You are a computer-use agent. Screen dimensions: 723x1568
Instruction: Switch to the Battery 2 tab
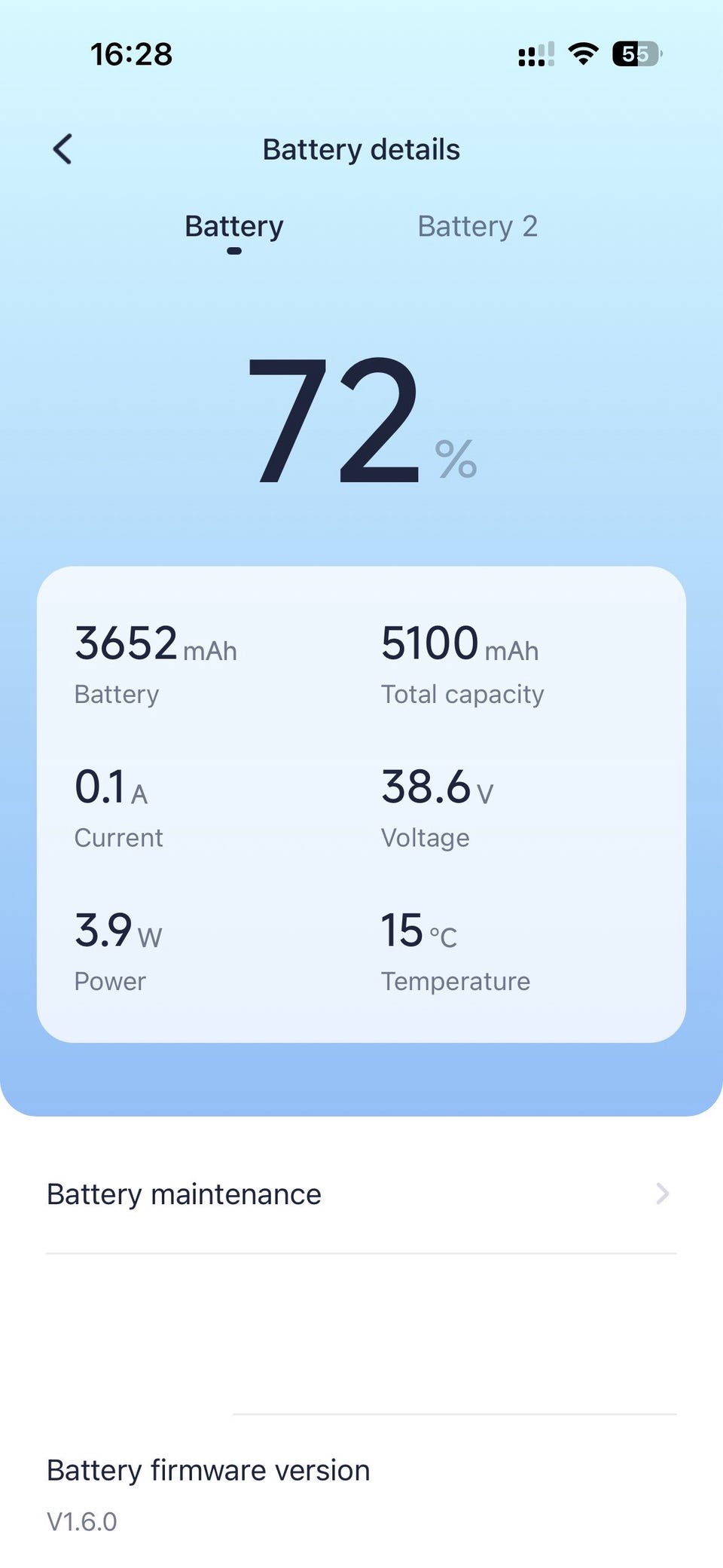[x=477, y=226]
